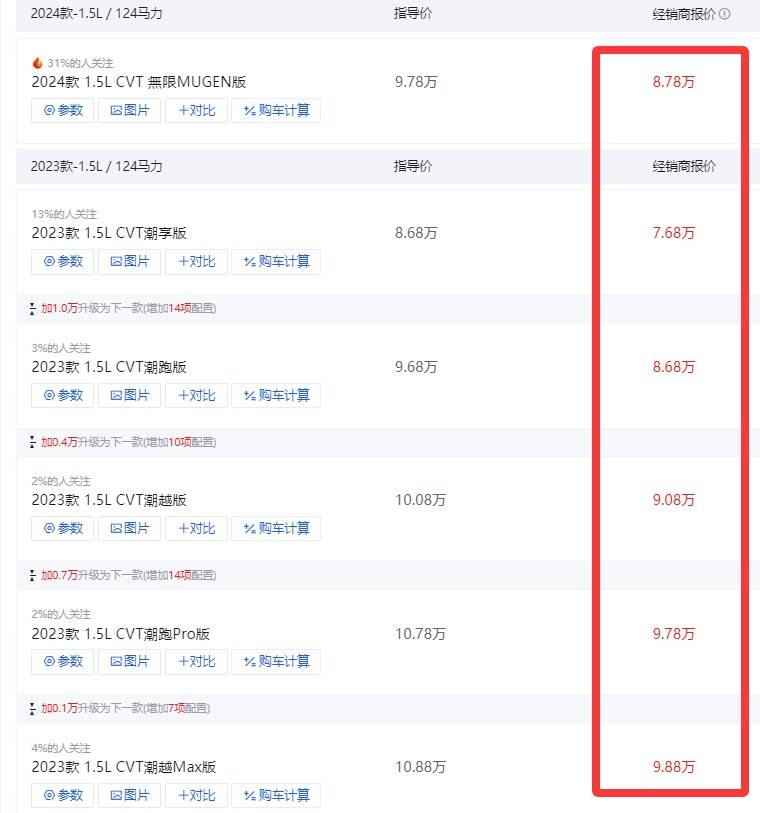Add 2023款 CVT潮越Max版 to 对比
Viewport: 760px width, 813px height.
pos(196,795)
